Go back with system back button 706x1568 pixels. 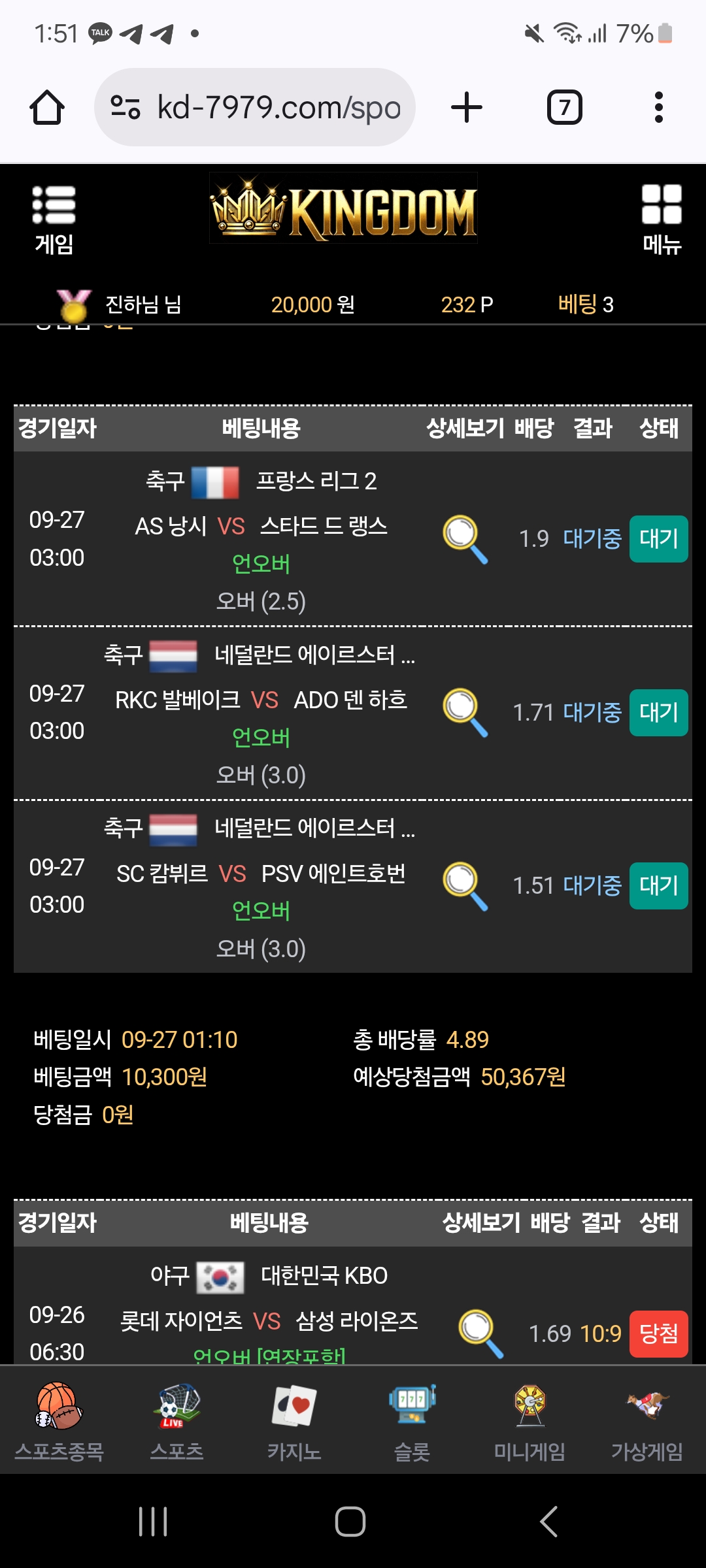pyautogui.click(x=549, y=1521)
